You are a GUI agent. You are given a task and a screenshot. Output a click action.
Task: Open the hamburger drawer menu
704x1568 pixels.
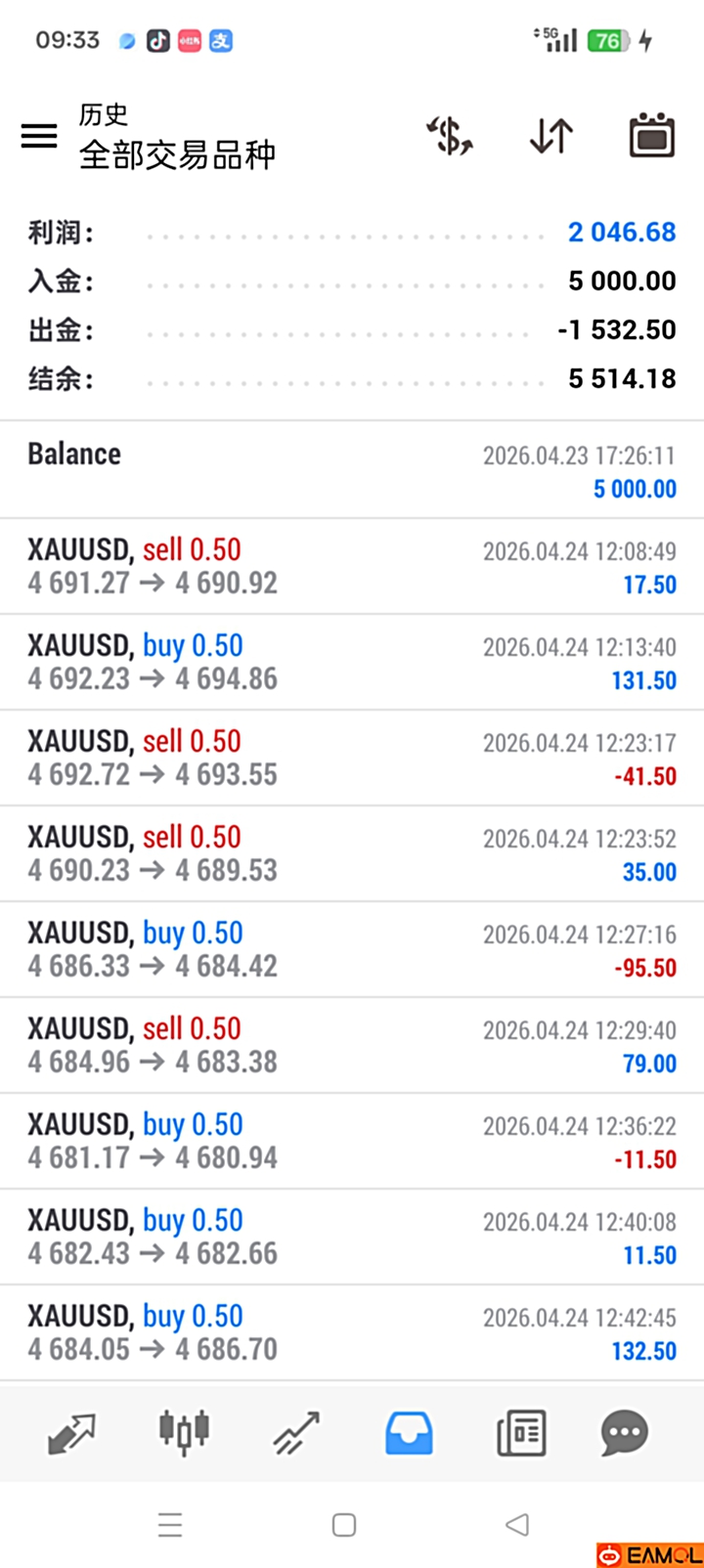pos(39,136)
